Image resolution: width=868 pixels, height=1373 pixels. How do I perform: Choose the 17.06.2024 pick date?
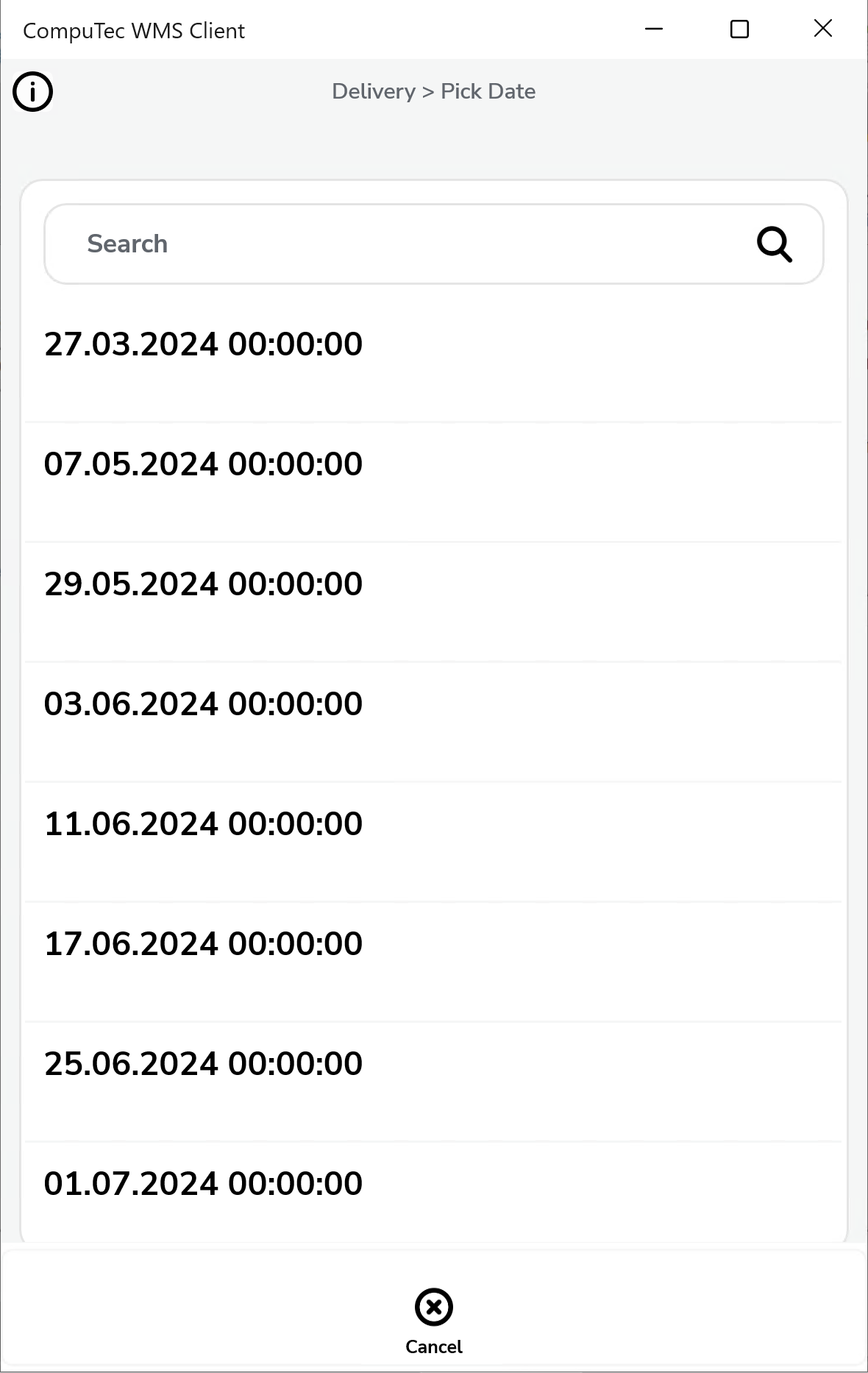click(x=203, y=943)
